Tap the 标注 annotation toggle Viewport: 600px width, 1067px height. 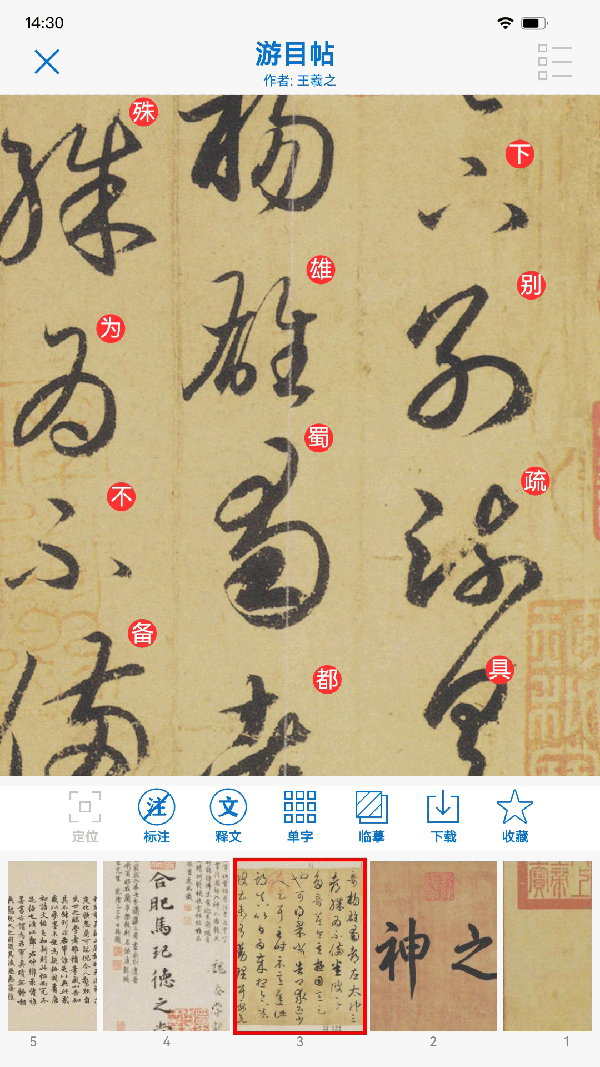[156, 814]
